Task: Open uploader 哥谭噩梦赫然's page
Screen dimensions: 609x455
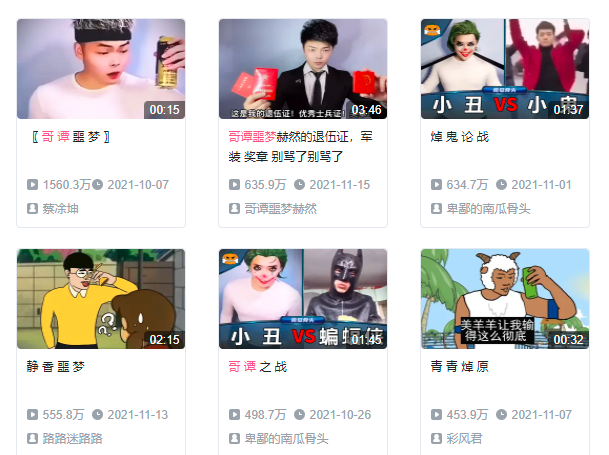Action: (280, 209)
